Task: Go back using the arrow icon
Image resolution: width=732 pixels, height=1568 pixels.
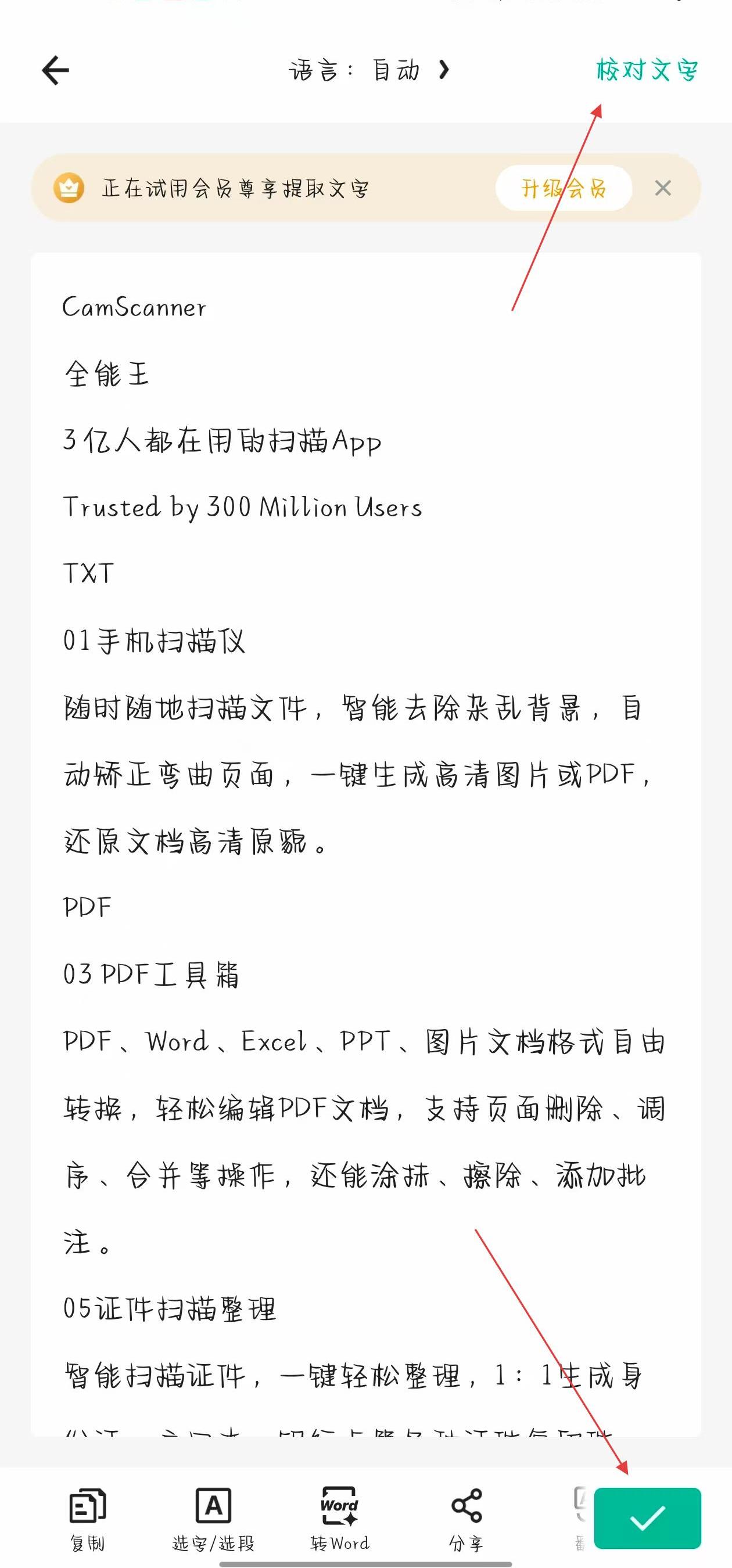Action: (x=55, y=71)
